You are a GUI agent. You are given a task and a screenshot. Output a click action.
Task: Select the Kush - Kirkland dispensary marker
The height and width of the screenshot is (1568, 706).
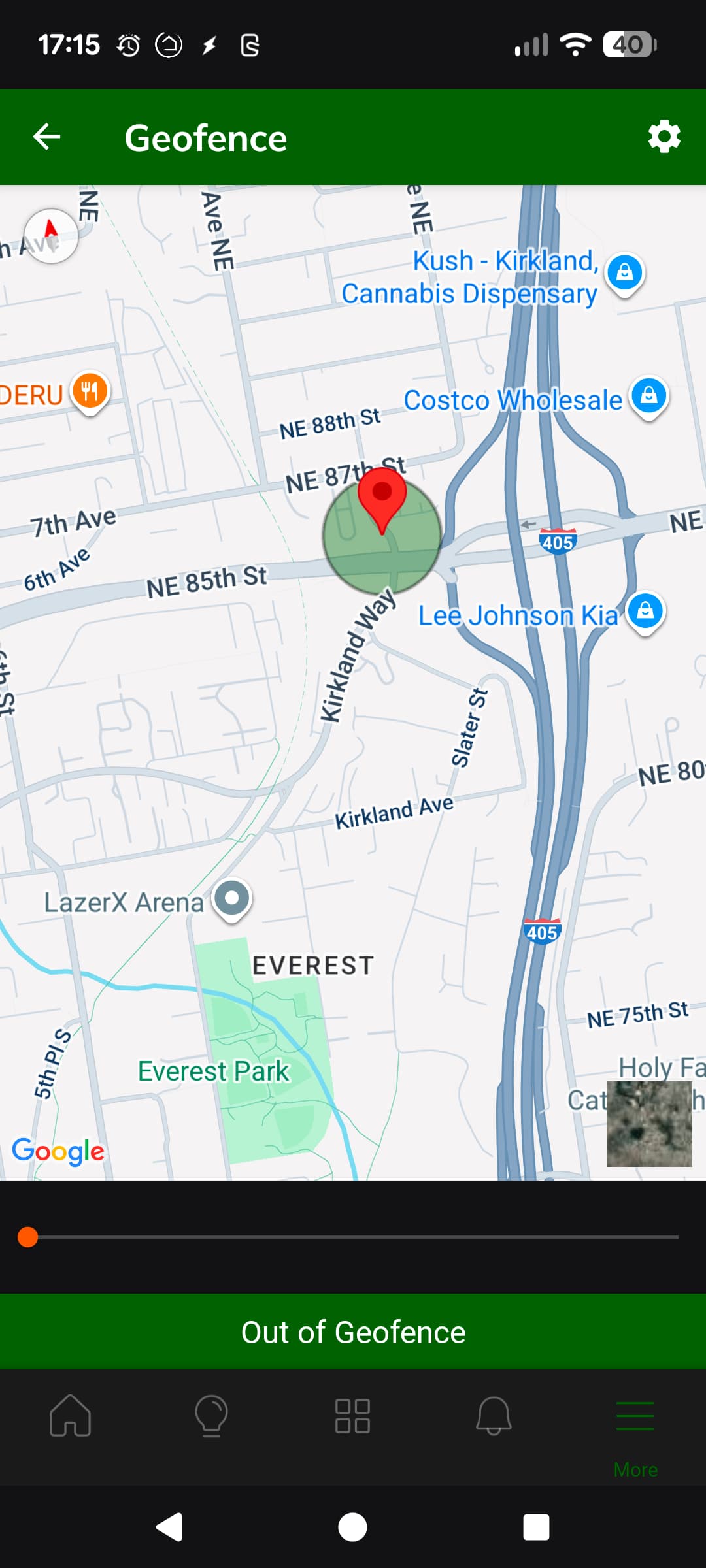click(x=624, y=272)
